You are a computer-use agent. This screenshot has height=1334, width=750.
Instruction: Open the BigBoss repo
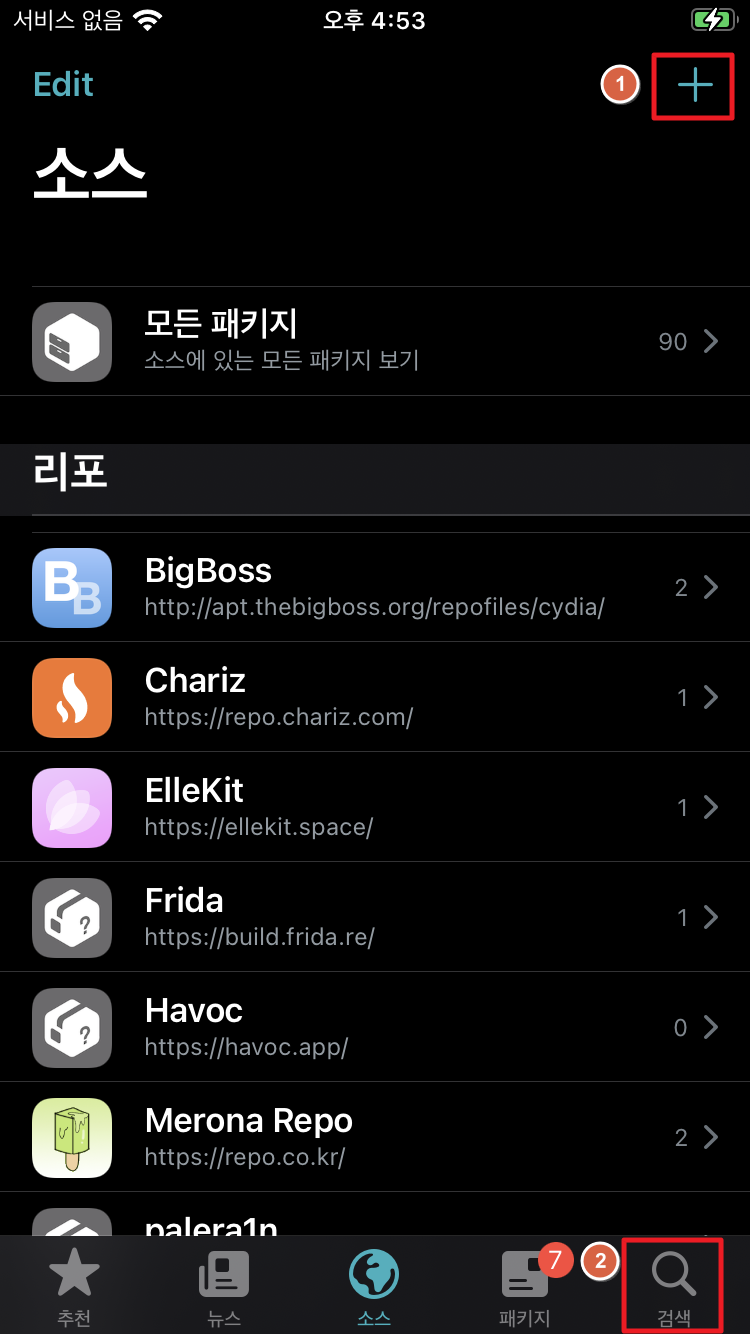(375, 587)
